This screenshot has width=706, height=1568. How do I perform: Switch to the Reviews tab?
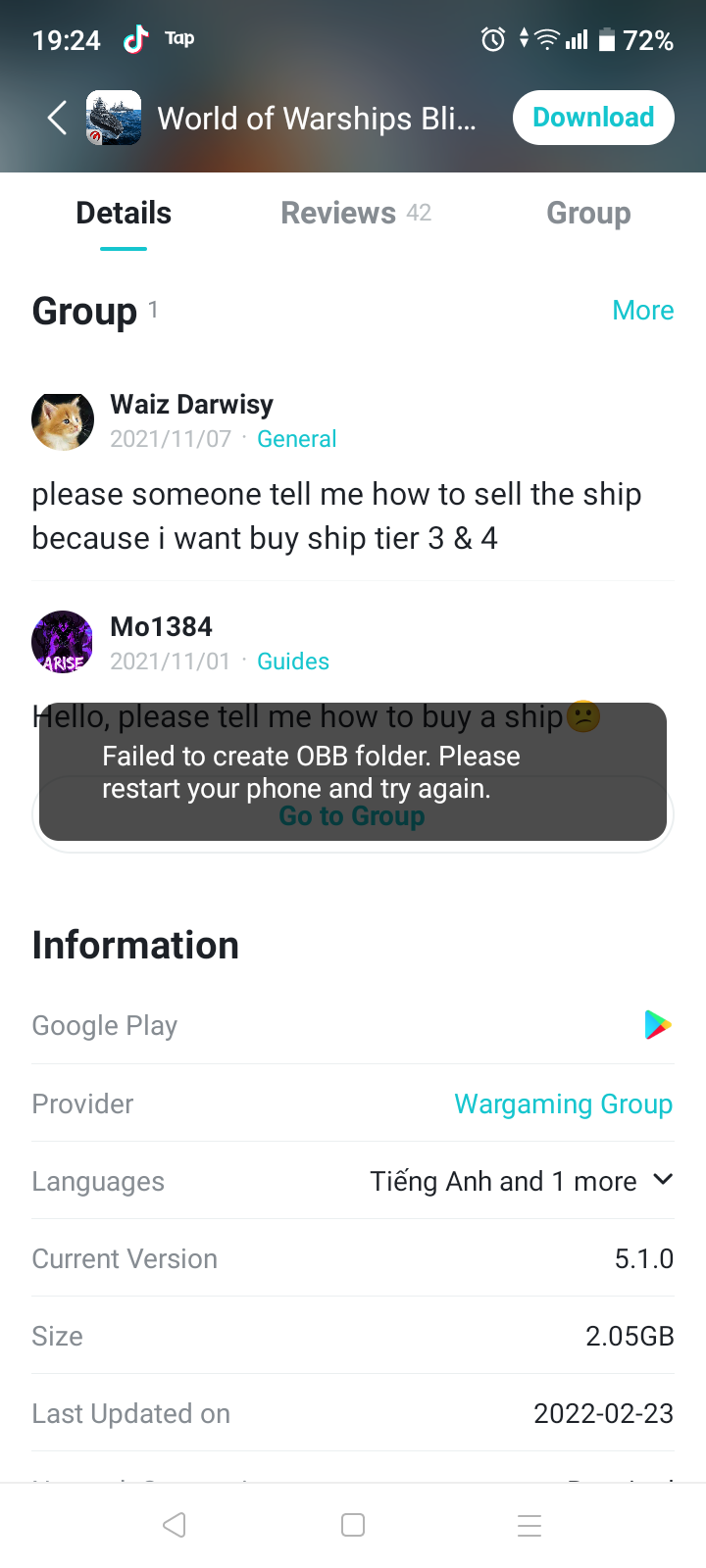coord(355,213)
